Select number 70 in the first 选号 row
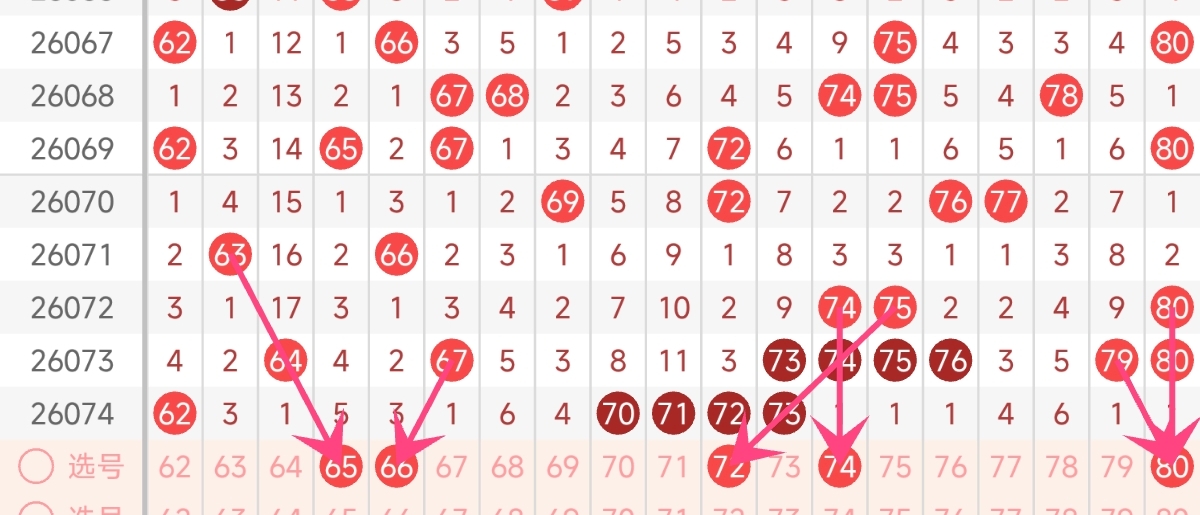 pos(619,467)
